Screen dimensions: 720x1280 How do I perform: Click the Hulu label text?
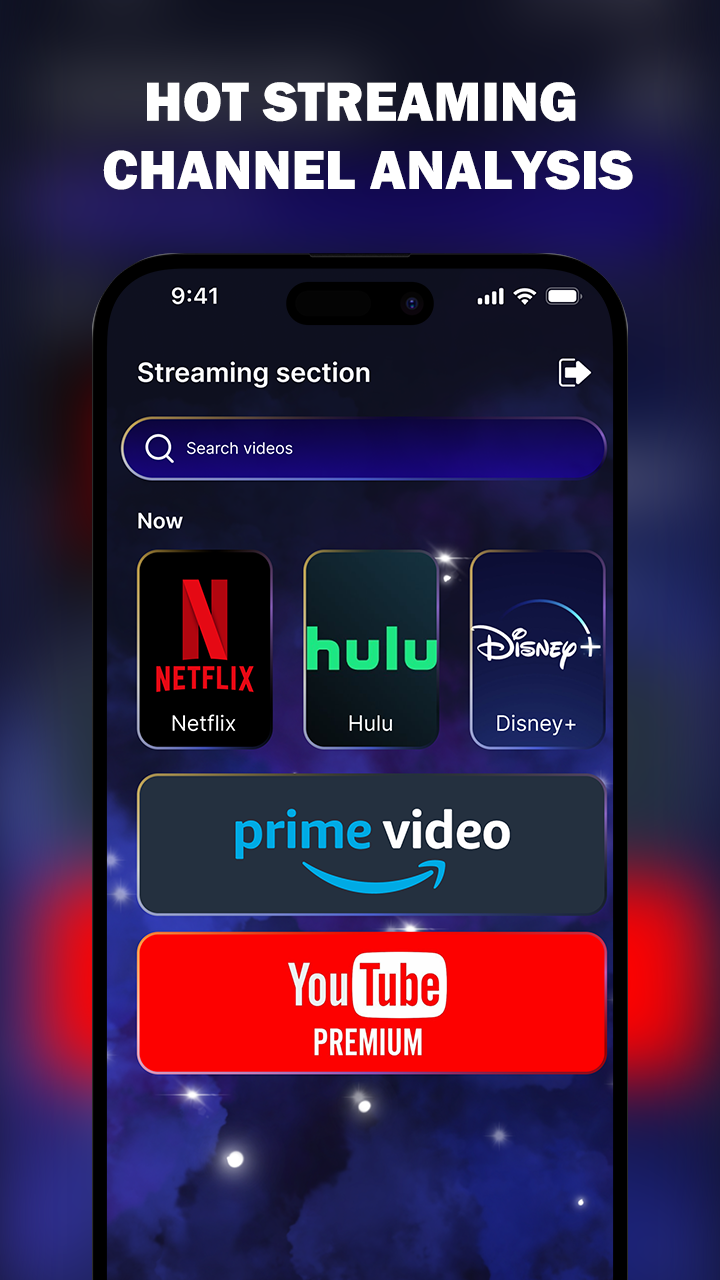click(x=371, y=722)
